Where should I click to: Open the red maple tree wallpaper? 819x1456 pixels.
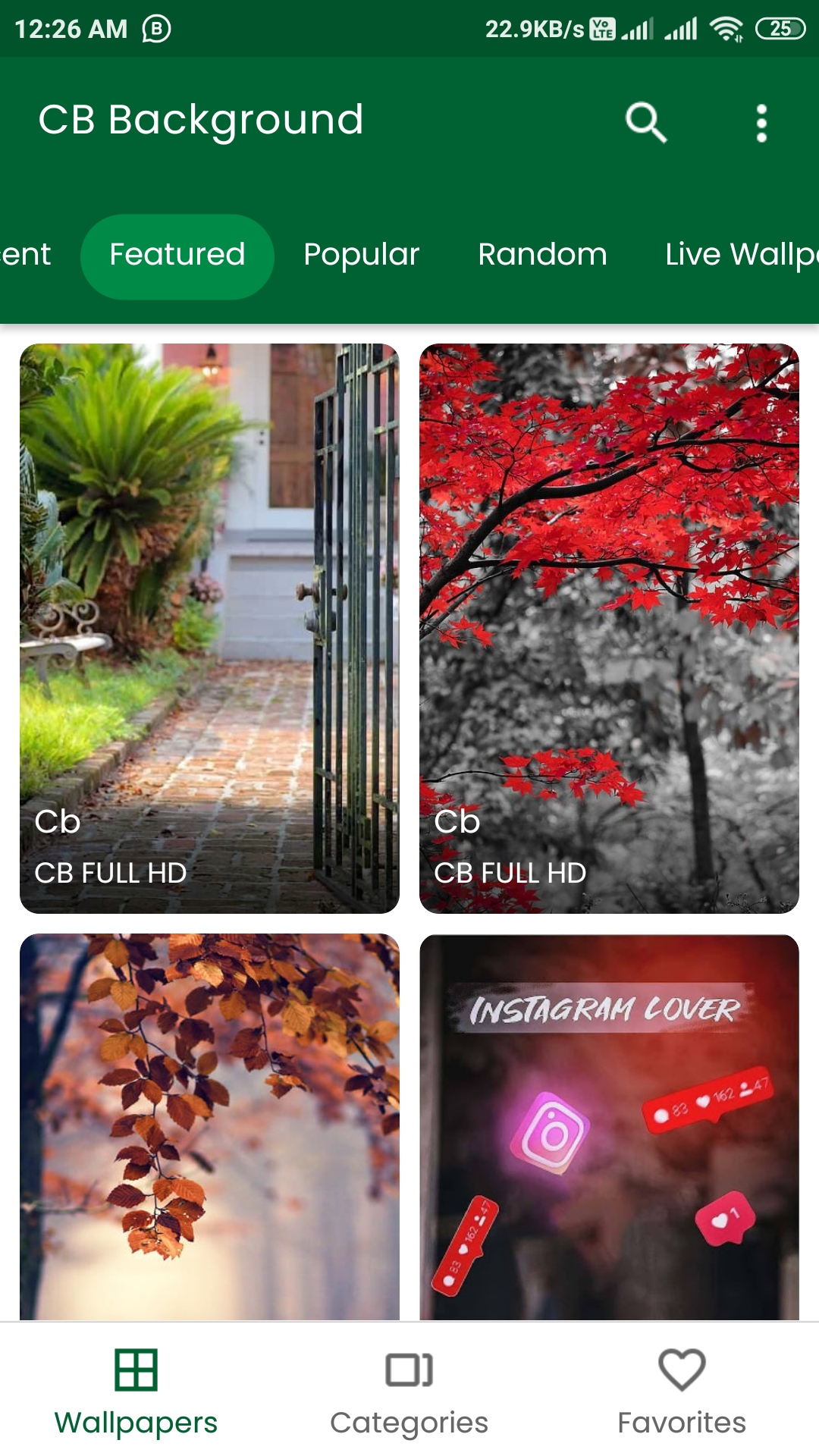click(x=609, y=628)
